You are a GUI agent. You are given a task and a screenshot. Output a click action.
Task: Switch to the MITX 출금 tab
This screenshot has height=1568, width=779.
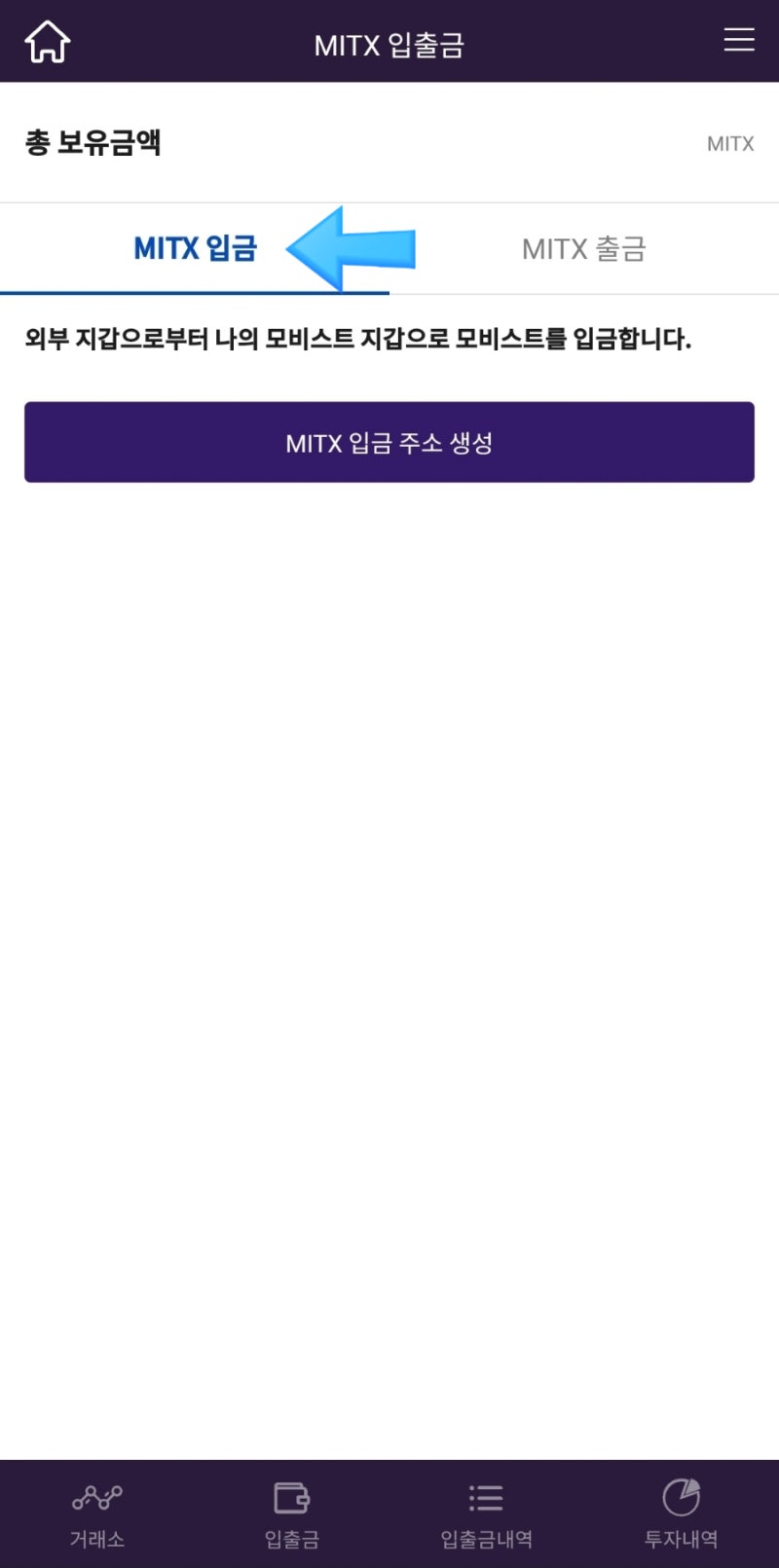(583, 248)
